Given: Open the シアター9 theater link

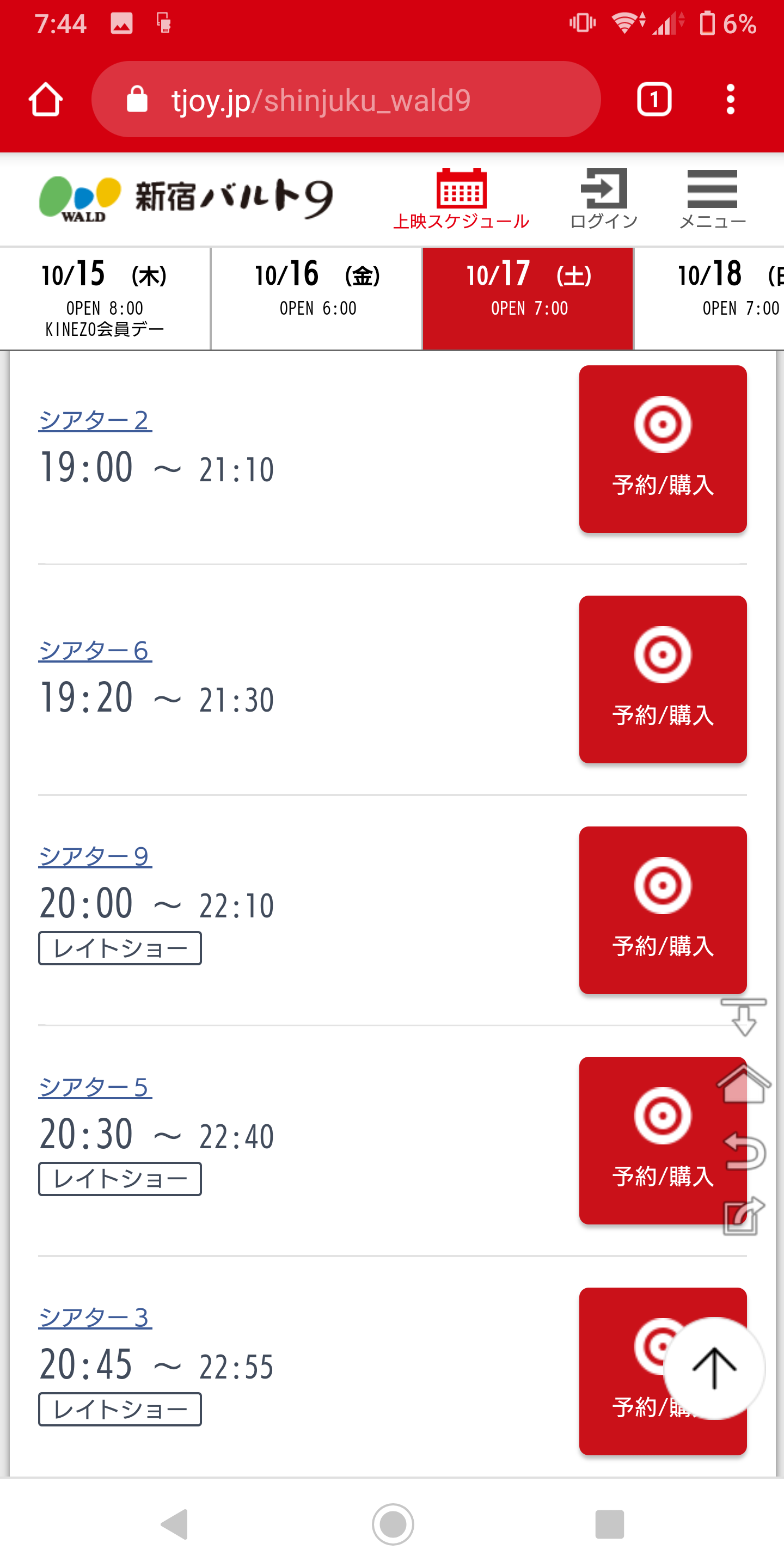Looking at the screenshot, I should (95, 856).
